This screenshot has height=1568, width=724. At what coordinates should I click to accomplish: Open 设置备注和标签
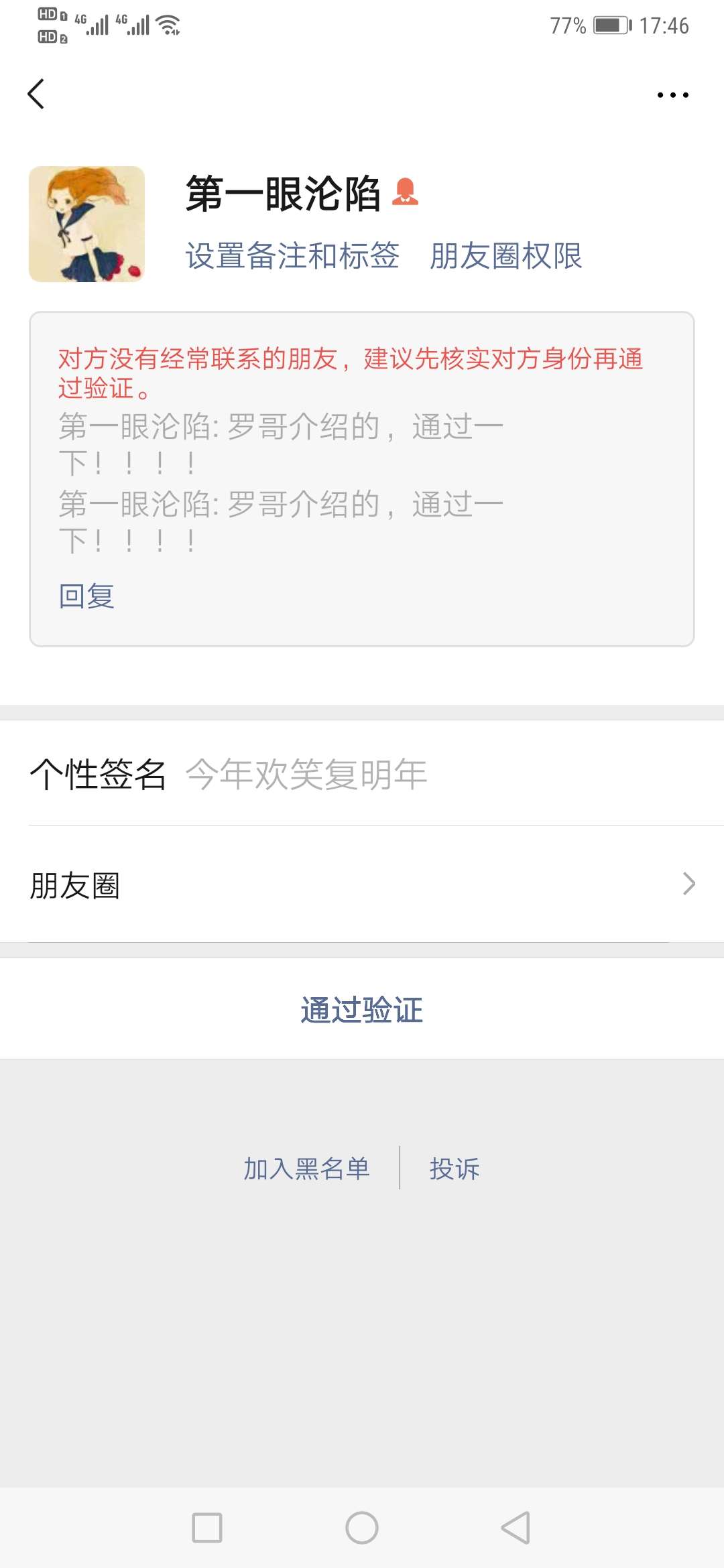(292, 256)
